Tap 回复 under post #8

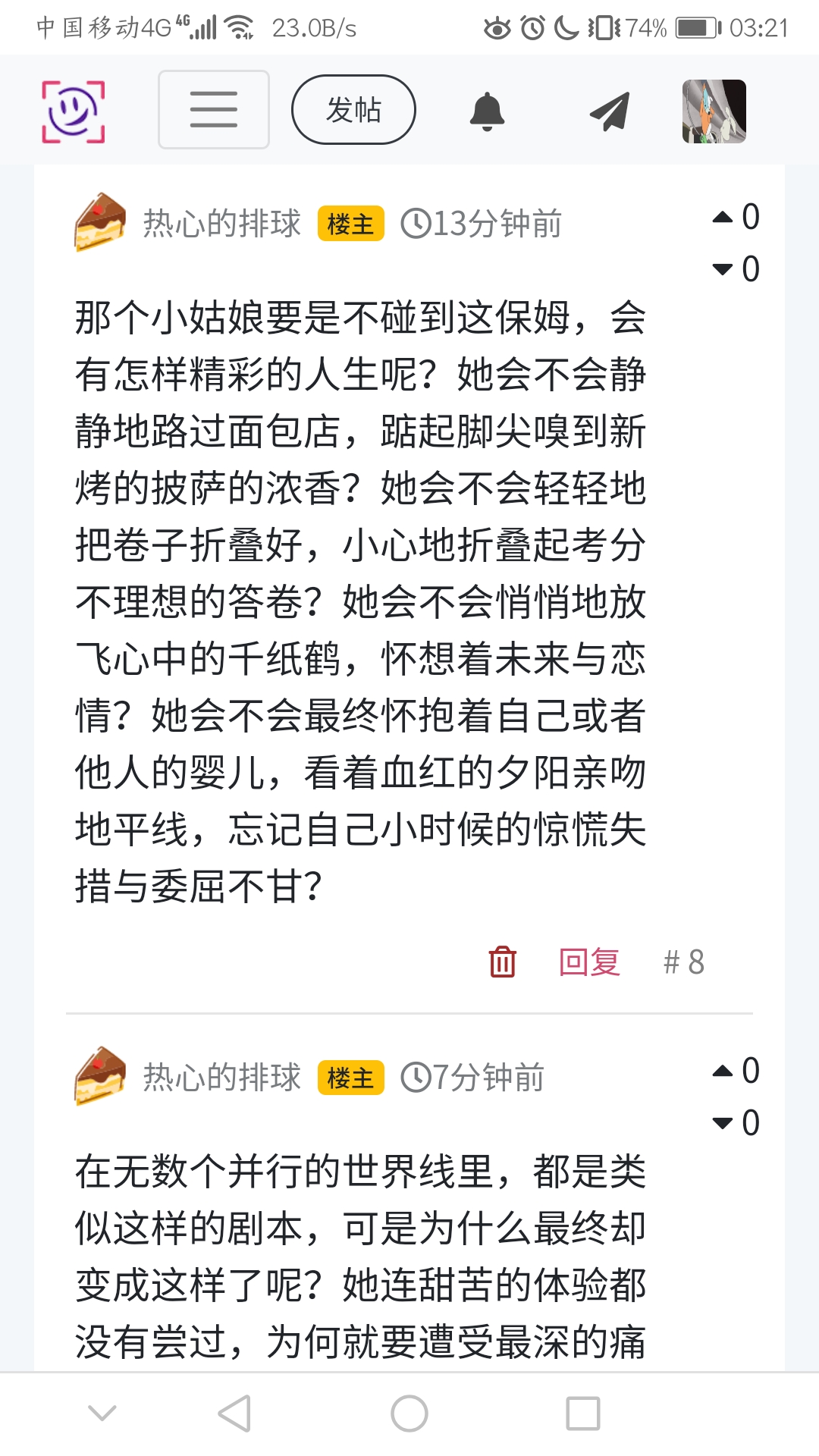(589, 962)
